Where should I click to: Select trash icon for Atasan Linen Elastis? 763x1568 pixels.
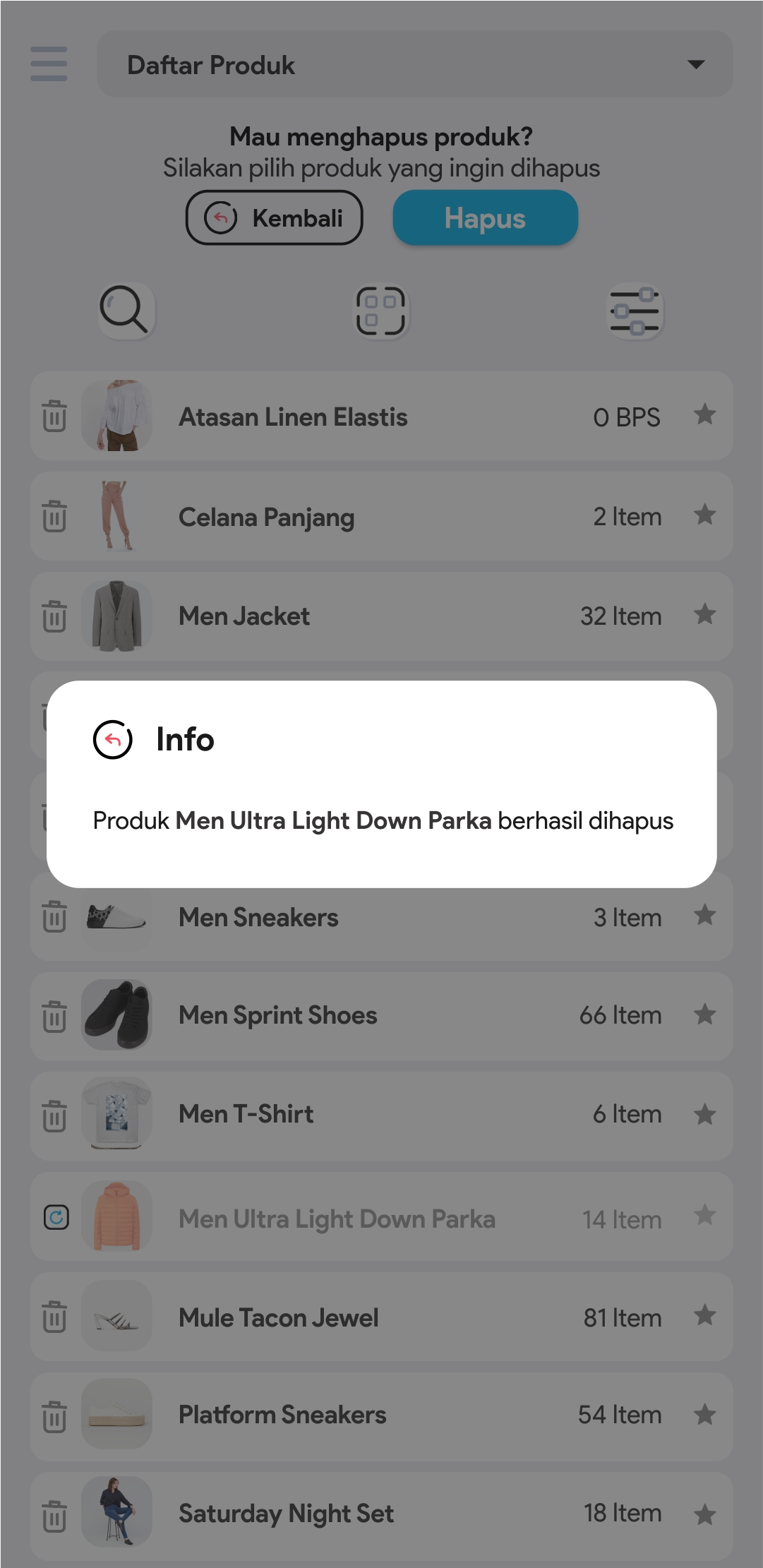54,416
